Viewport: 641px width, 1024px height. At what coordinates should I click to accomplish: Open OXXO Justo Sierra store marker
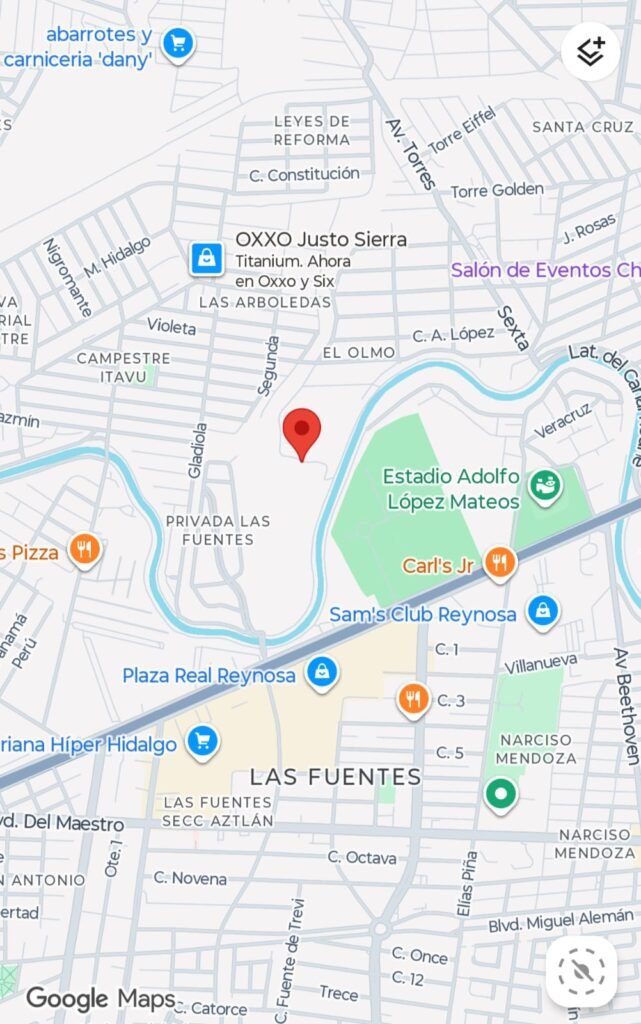[x=206, y=258]
